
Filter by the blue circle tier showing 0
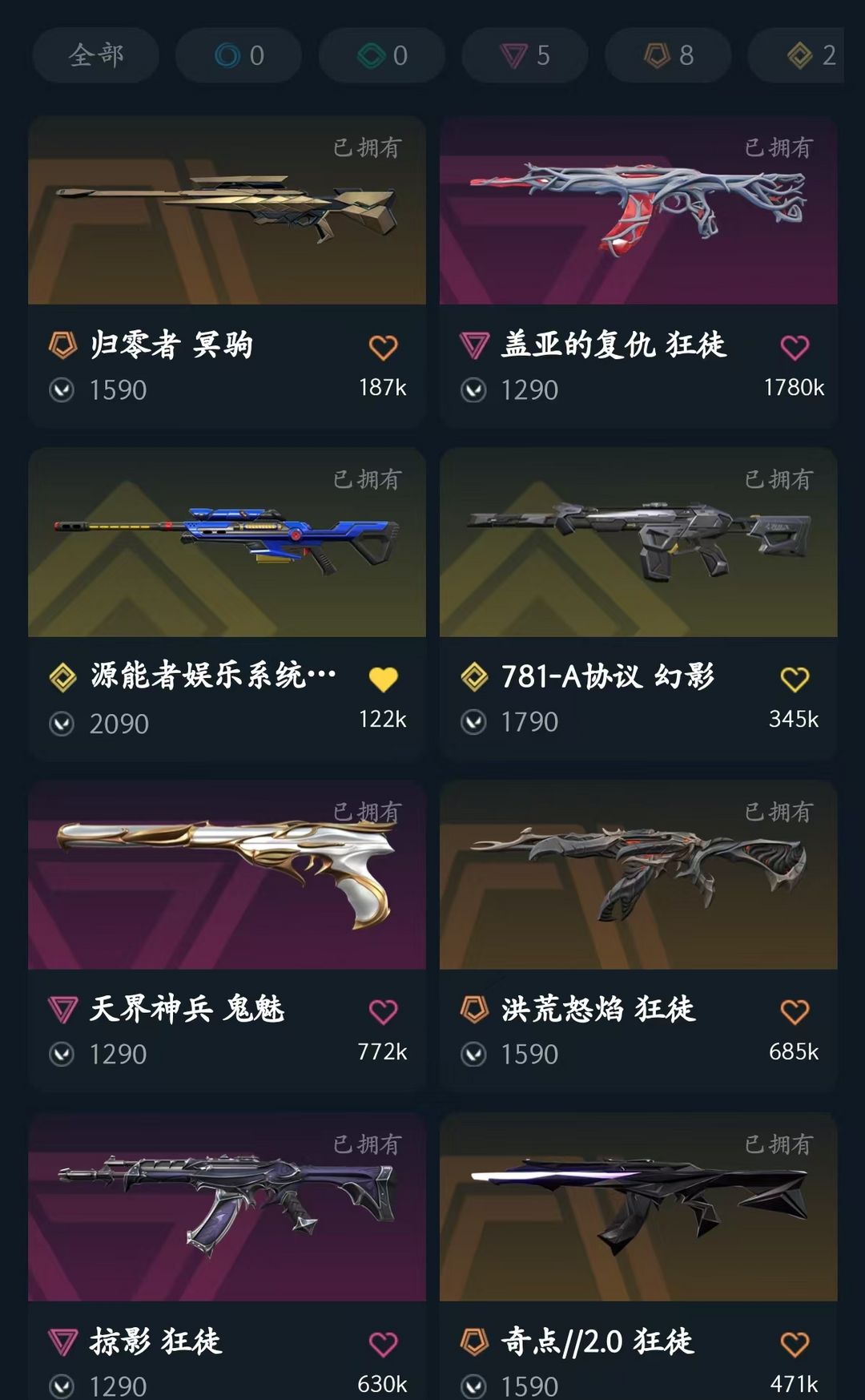point(239,55)
